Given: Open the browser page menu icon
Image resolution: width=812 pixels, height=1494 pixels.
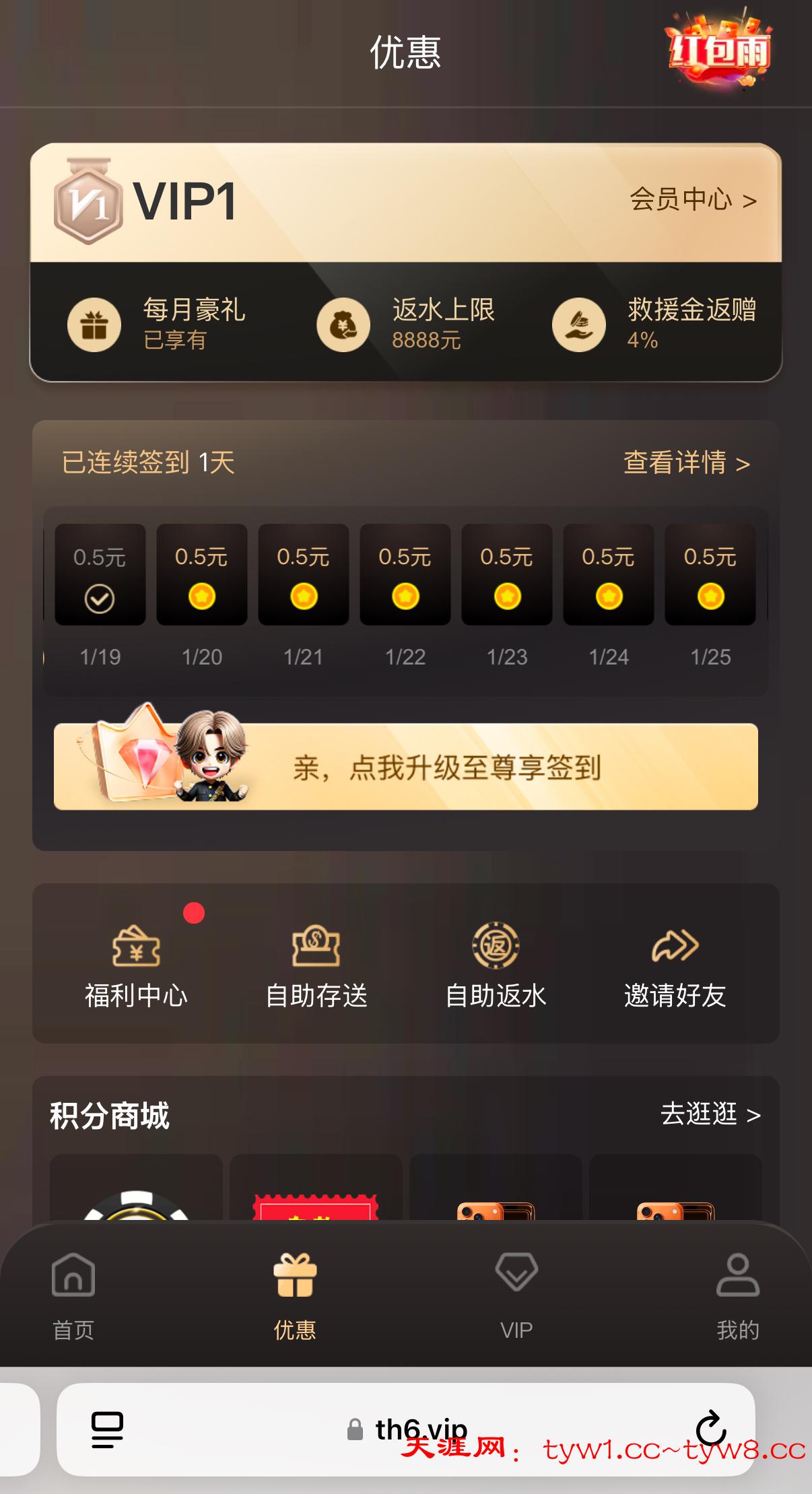Looking at the screenshot, I should [107, 1429].
